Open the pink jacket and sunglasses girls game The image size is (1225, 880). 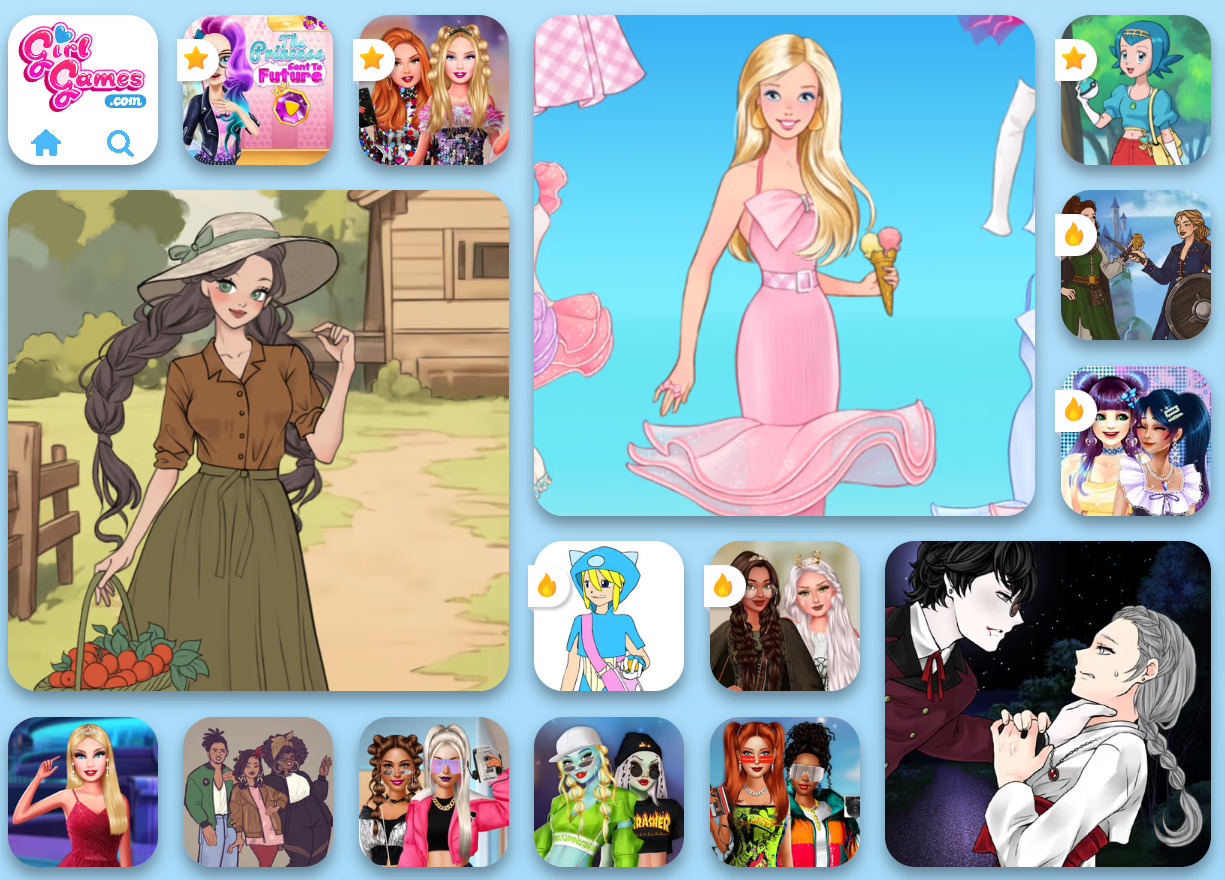(434, 792)
